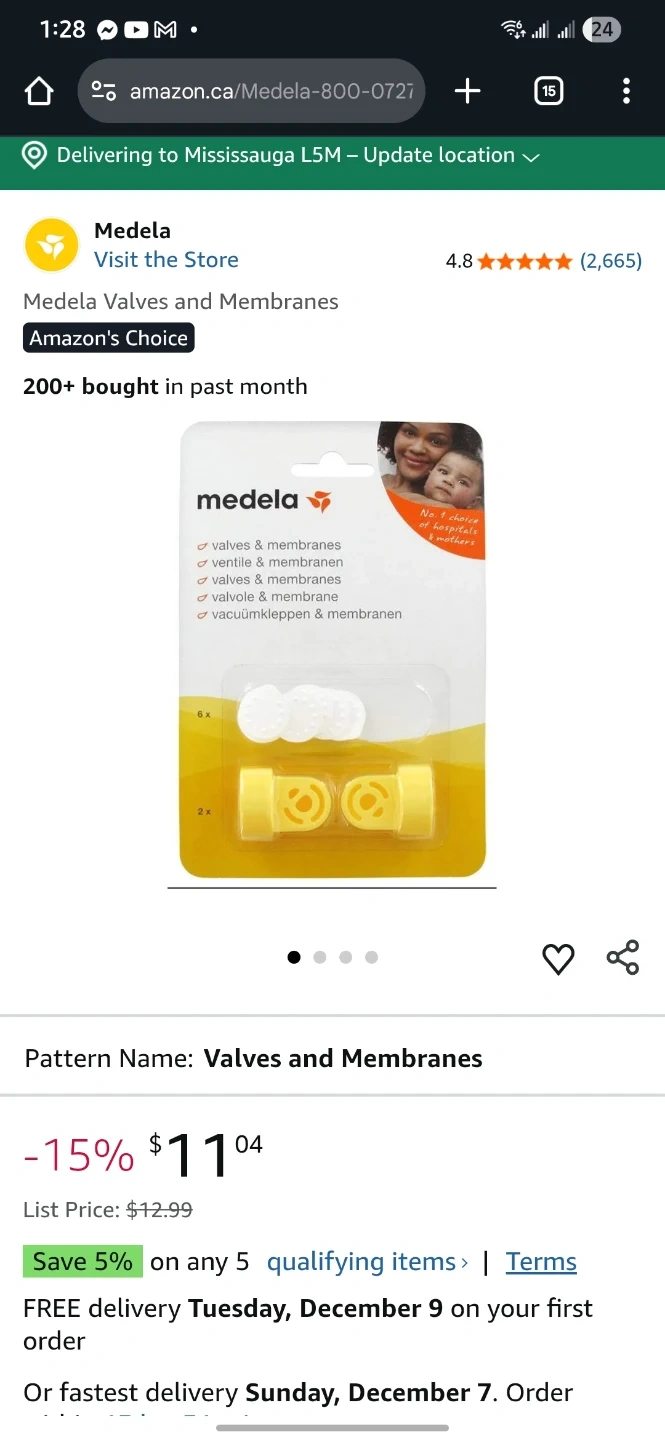Open the promotion Terms link
The image size is (665, 1440).
tap(541, 1262)
